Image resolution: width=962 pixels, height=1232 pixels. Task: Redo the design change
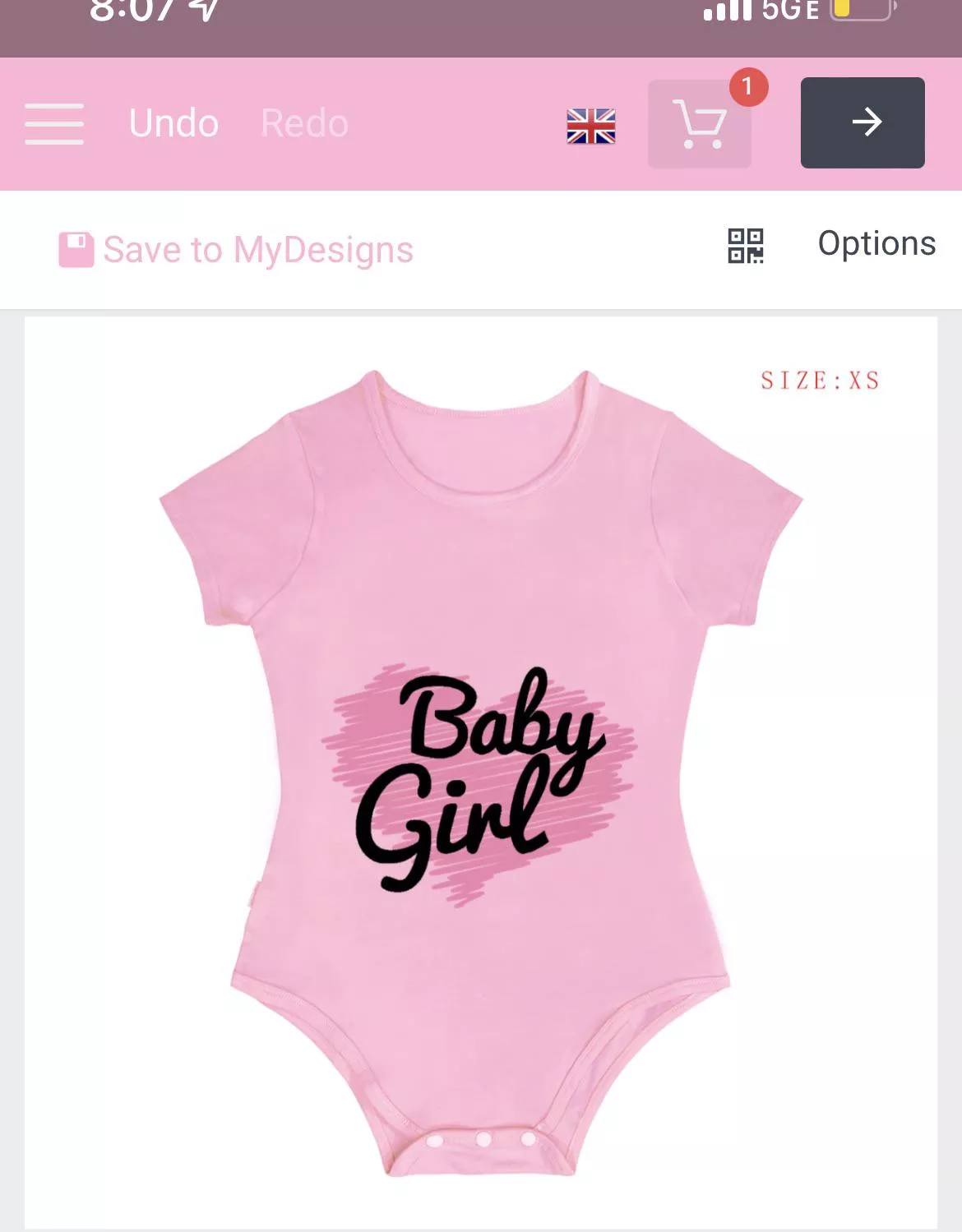304,124
